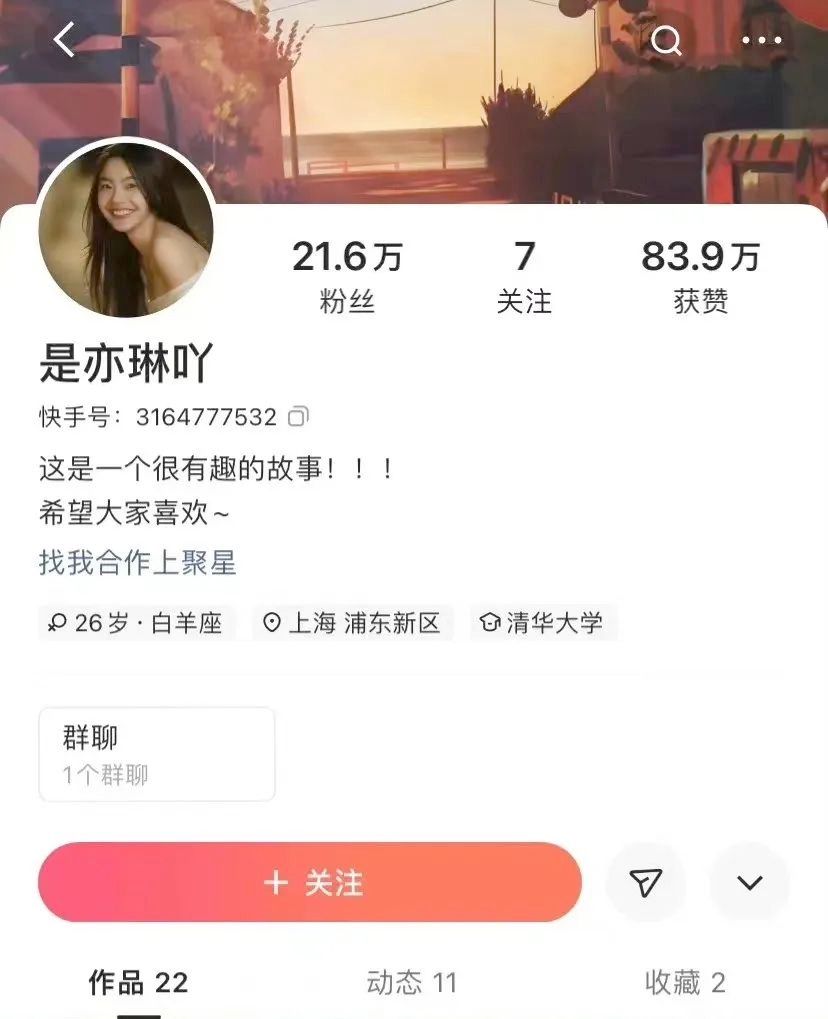Open the three-dot overflow menu
Image resolution: width=828 pixels, height=1019 pixels.
(x=761, y=41)
